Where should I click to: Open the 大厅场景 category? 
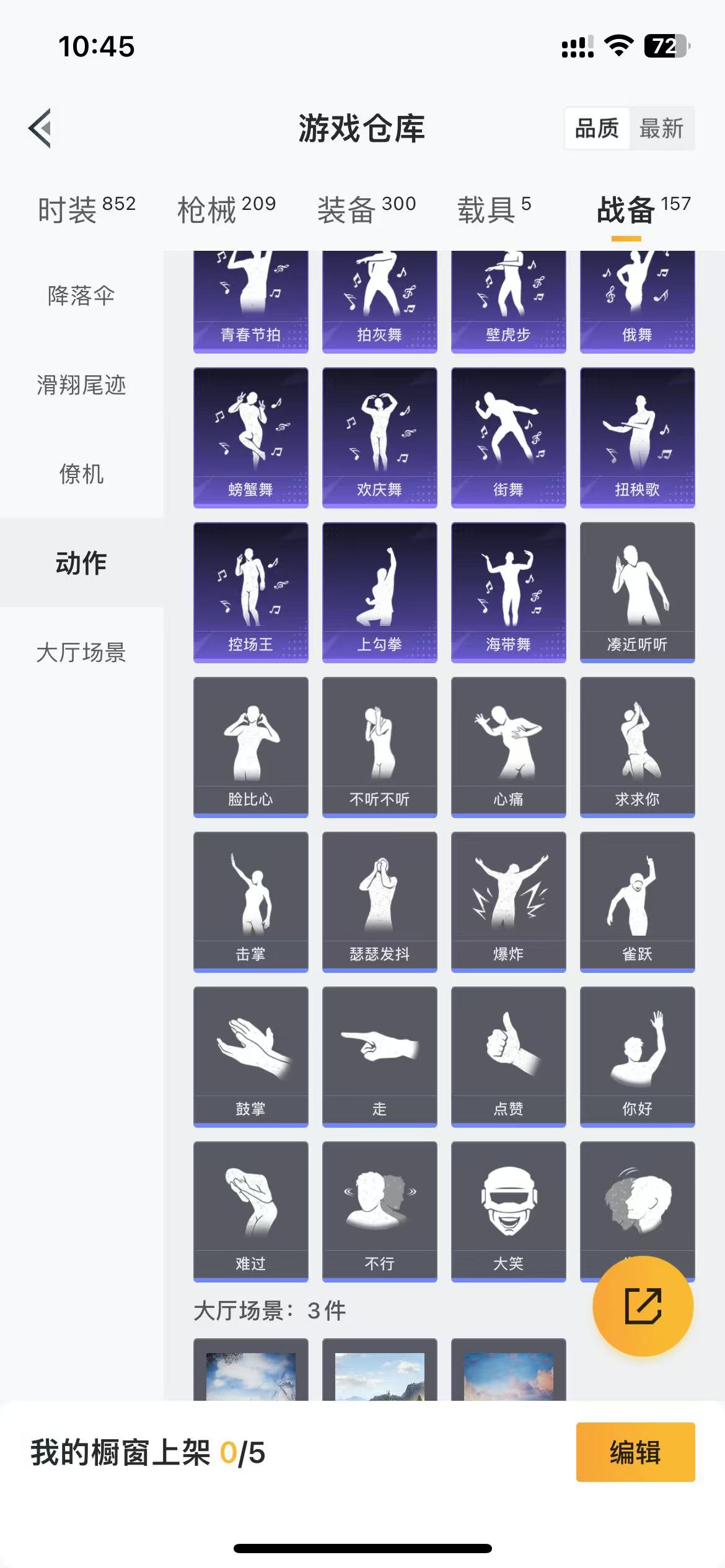click(x=81, y=652)
